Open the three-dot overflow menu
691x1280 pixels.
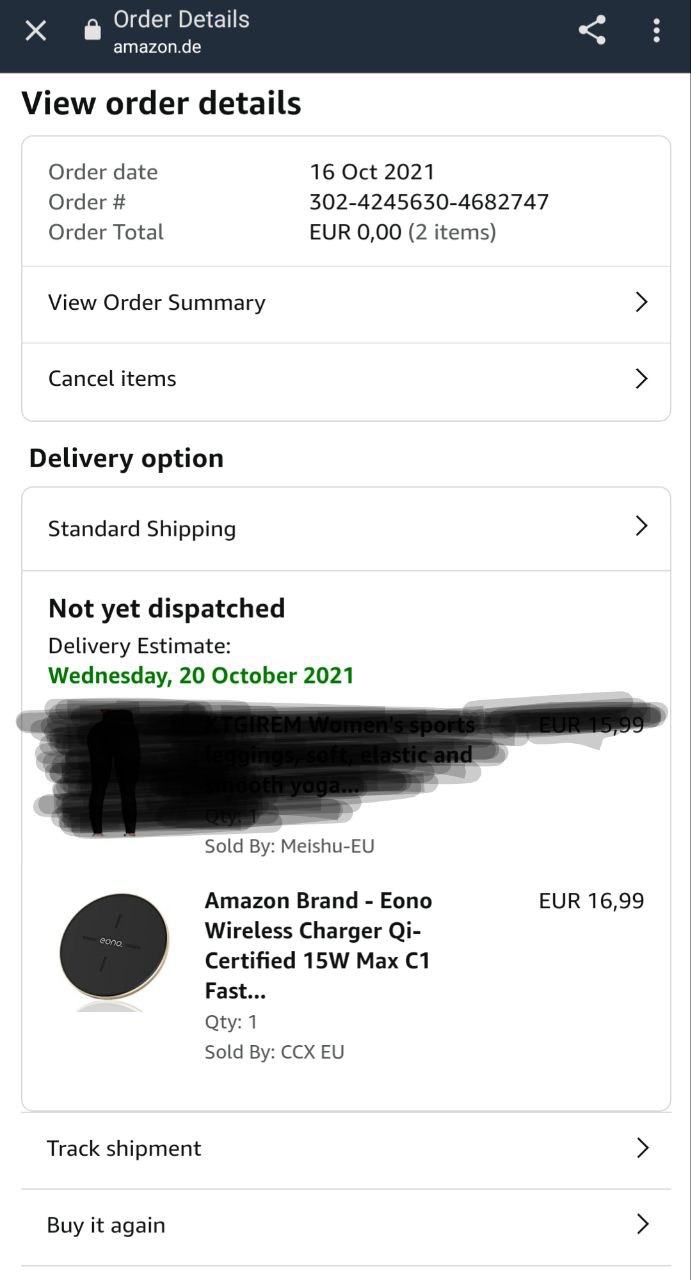pos(656,31)
